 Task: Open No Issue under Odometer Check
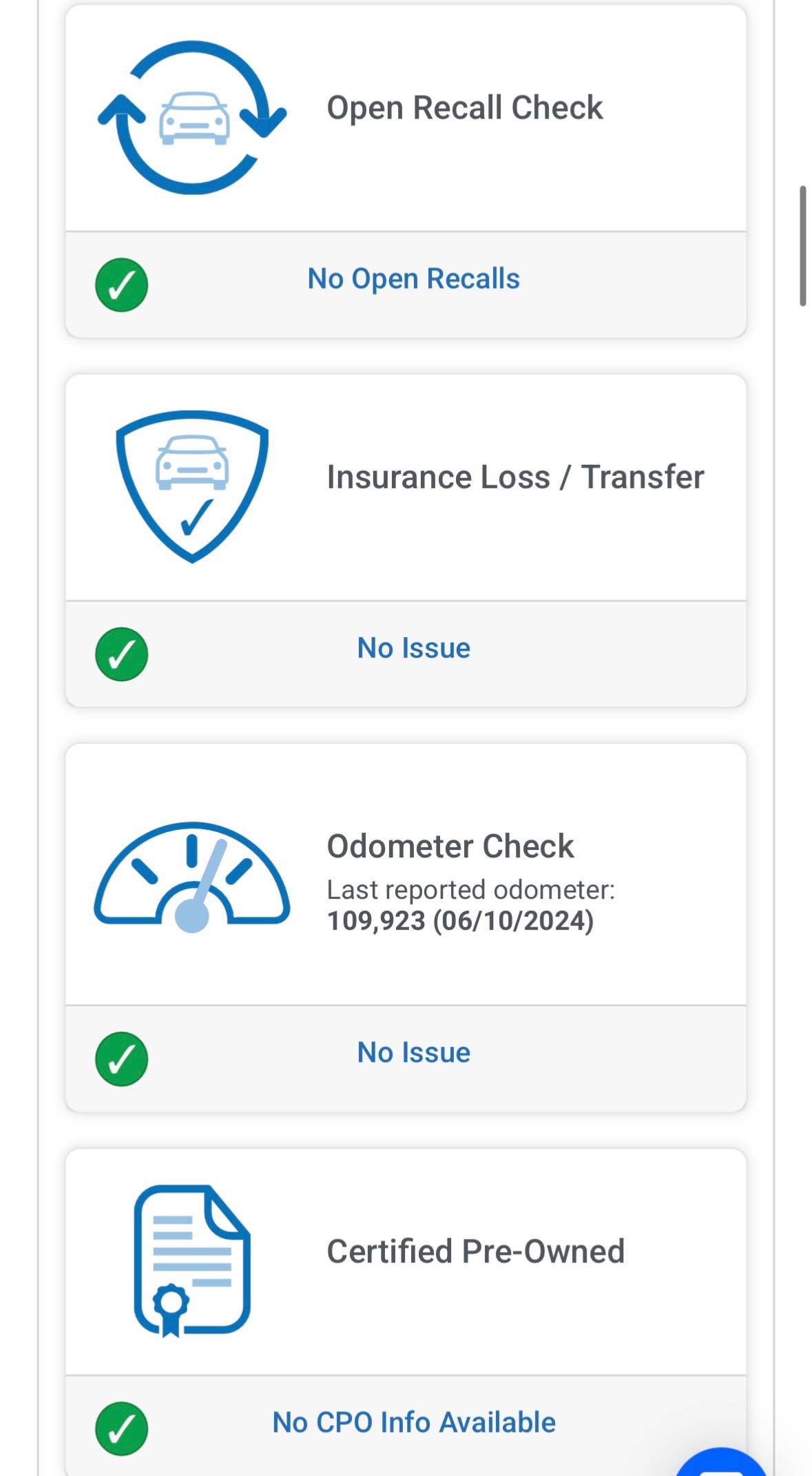click(413, 1052)
